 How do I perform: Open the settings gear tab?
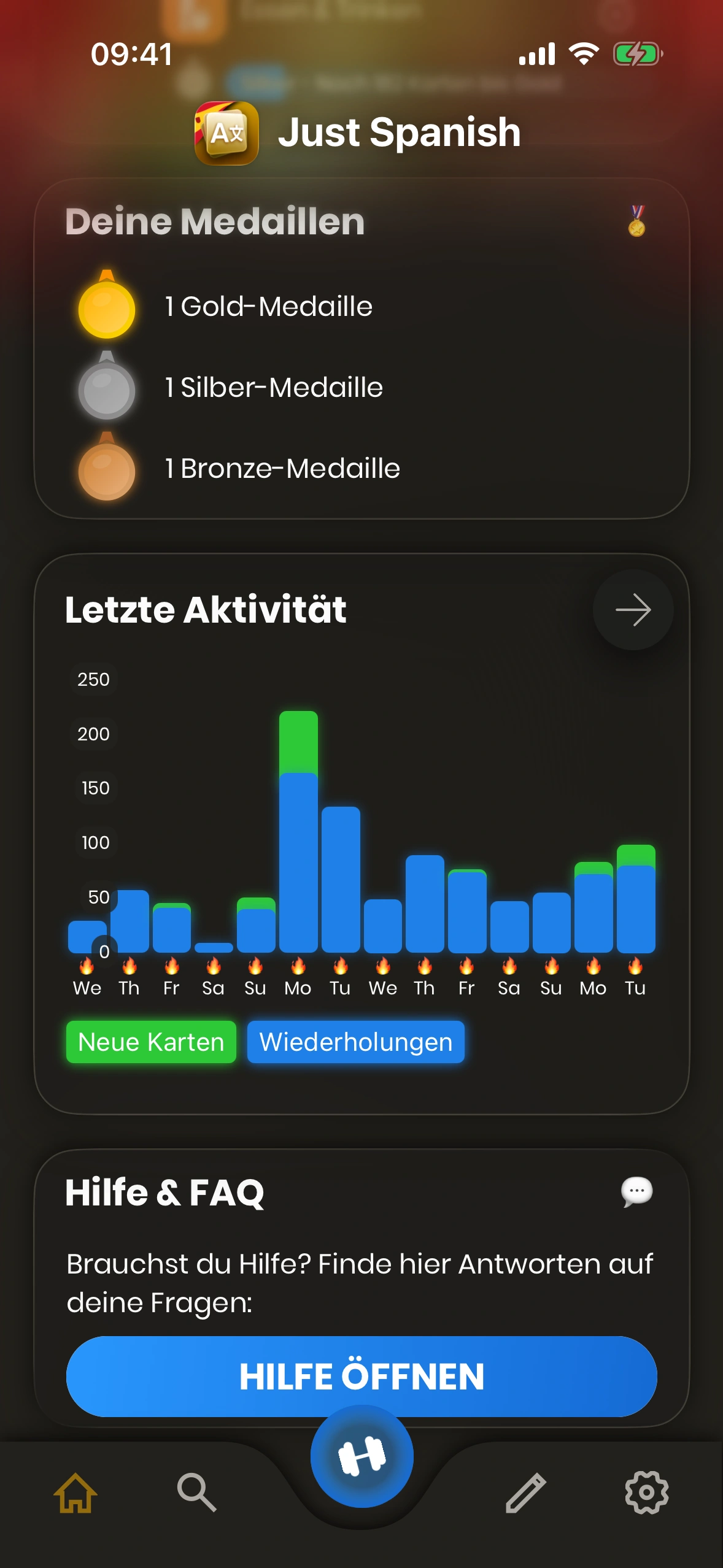(646, 1493)
